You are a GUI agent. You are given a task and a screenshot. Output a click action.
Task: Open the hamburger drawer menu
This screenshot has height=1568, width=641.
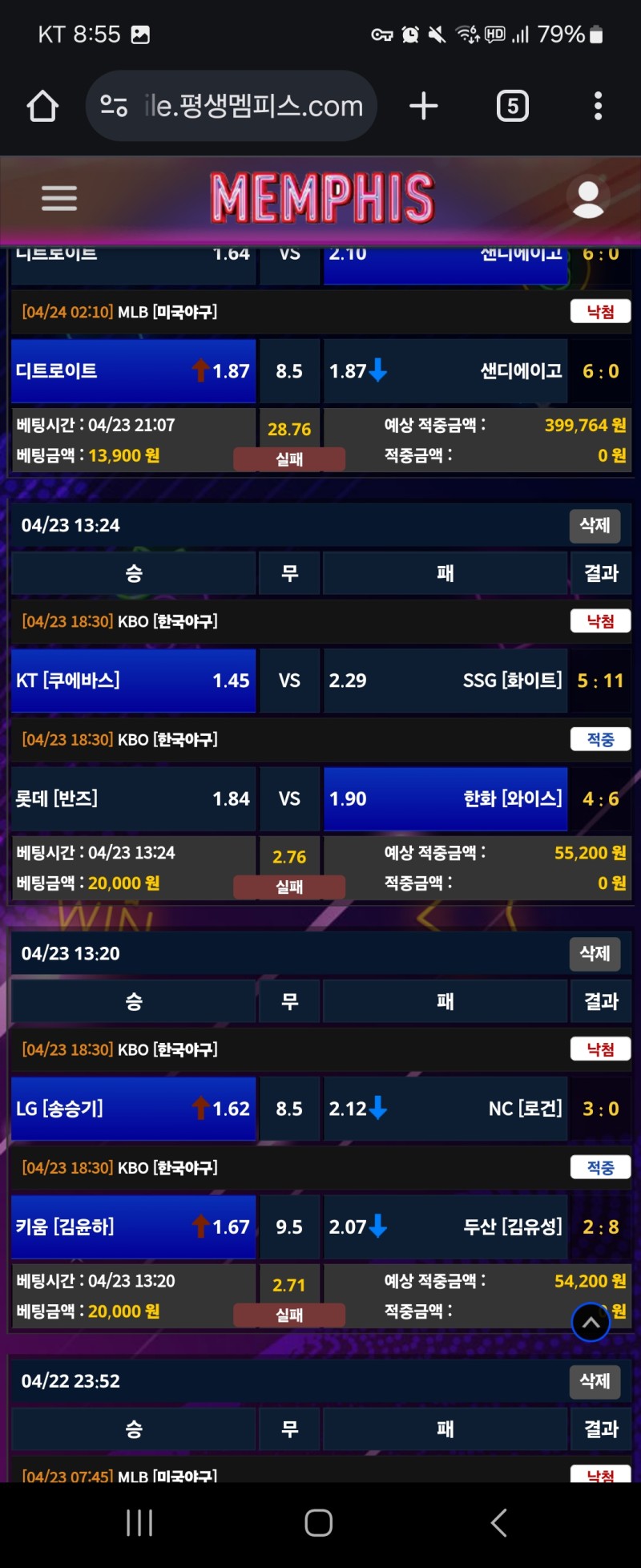coord(59,198)
